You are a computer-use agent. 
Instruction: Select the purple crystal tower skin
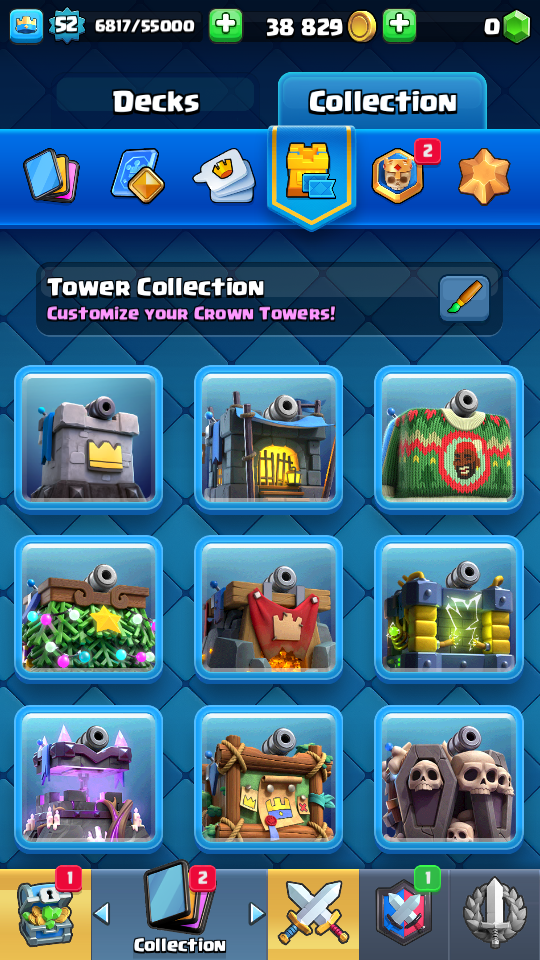[x=89, y=779]
